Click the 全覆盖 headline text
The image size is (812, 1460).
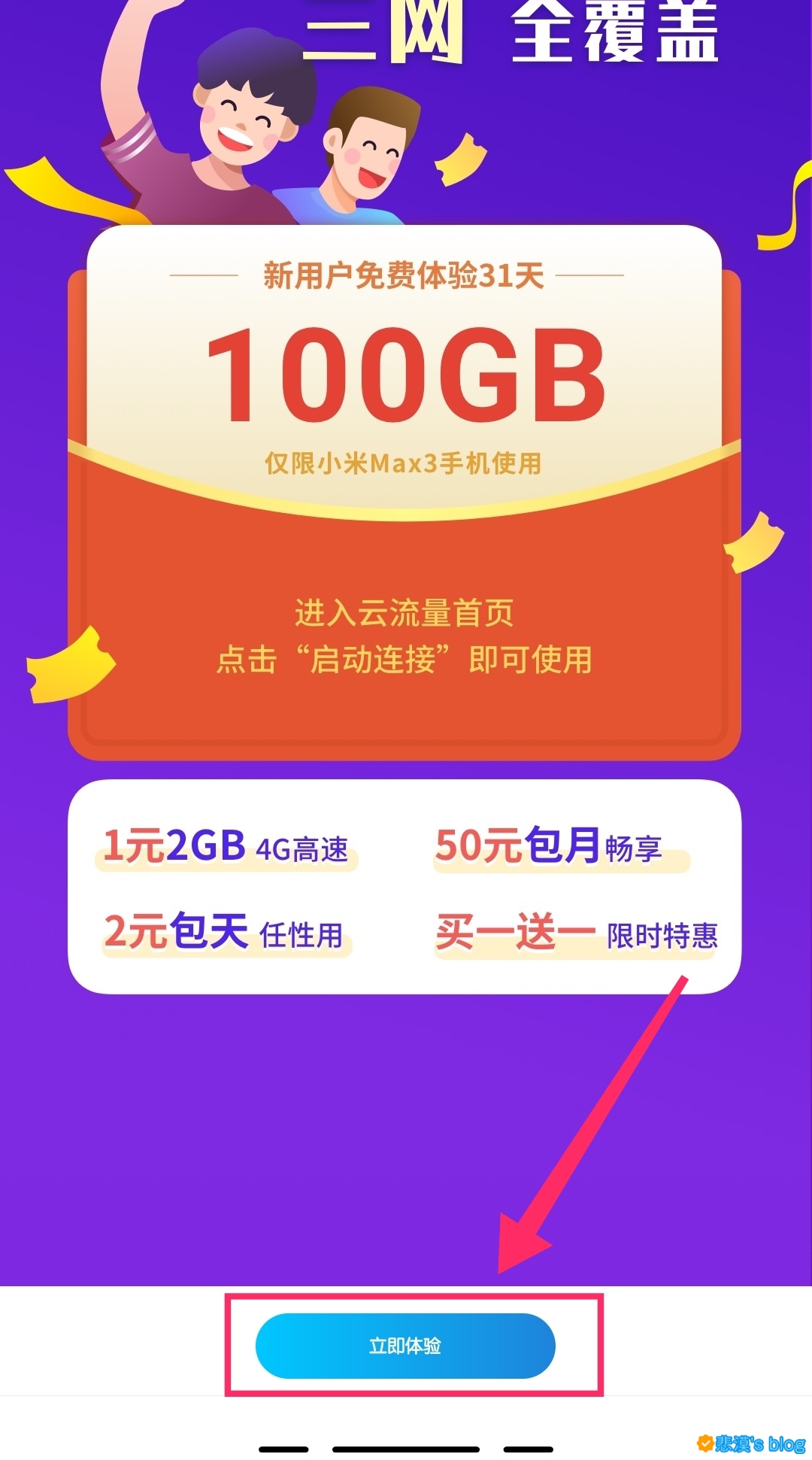tap(617, 30)
